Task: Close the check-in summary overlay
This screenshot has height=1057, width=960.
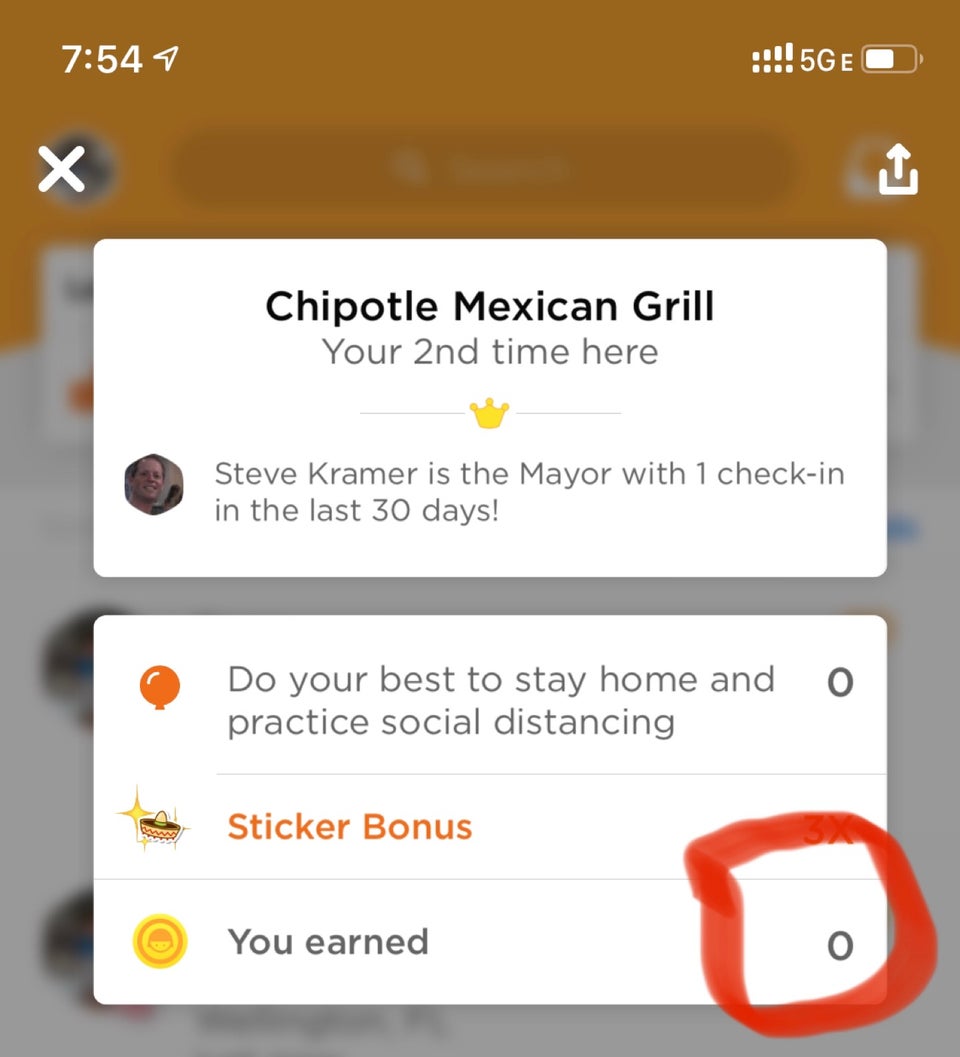Action: 62,168
